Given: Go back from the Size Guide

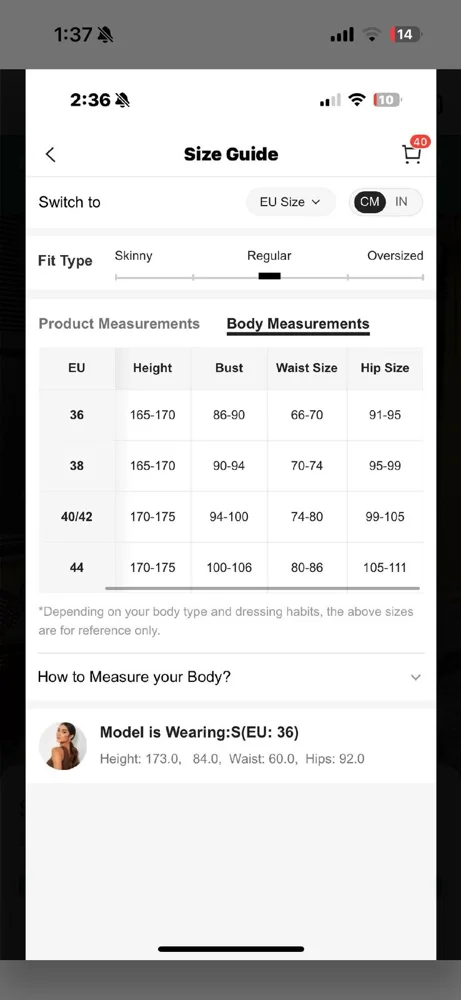Looking at the screenshot, I should [x=50, y=154].
